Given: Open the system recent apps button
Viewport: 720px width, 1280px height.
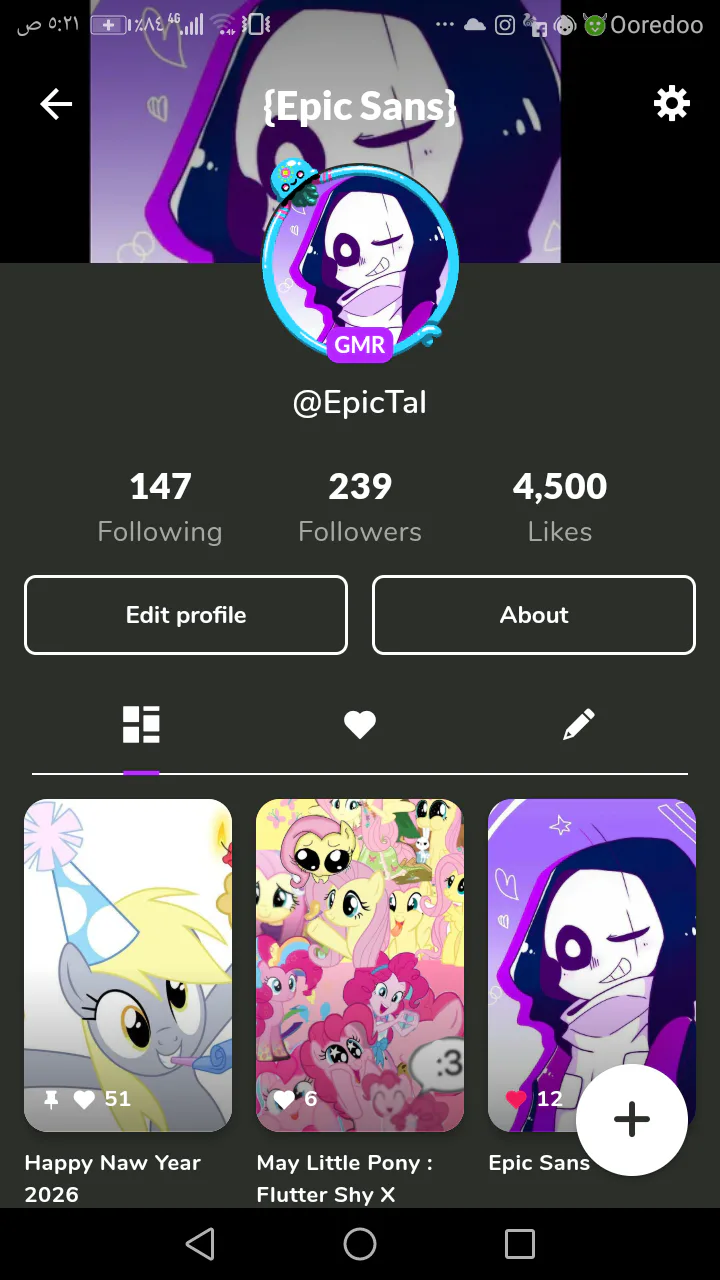Looking at the screenshot, I should (x=520, y=1244).
